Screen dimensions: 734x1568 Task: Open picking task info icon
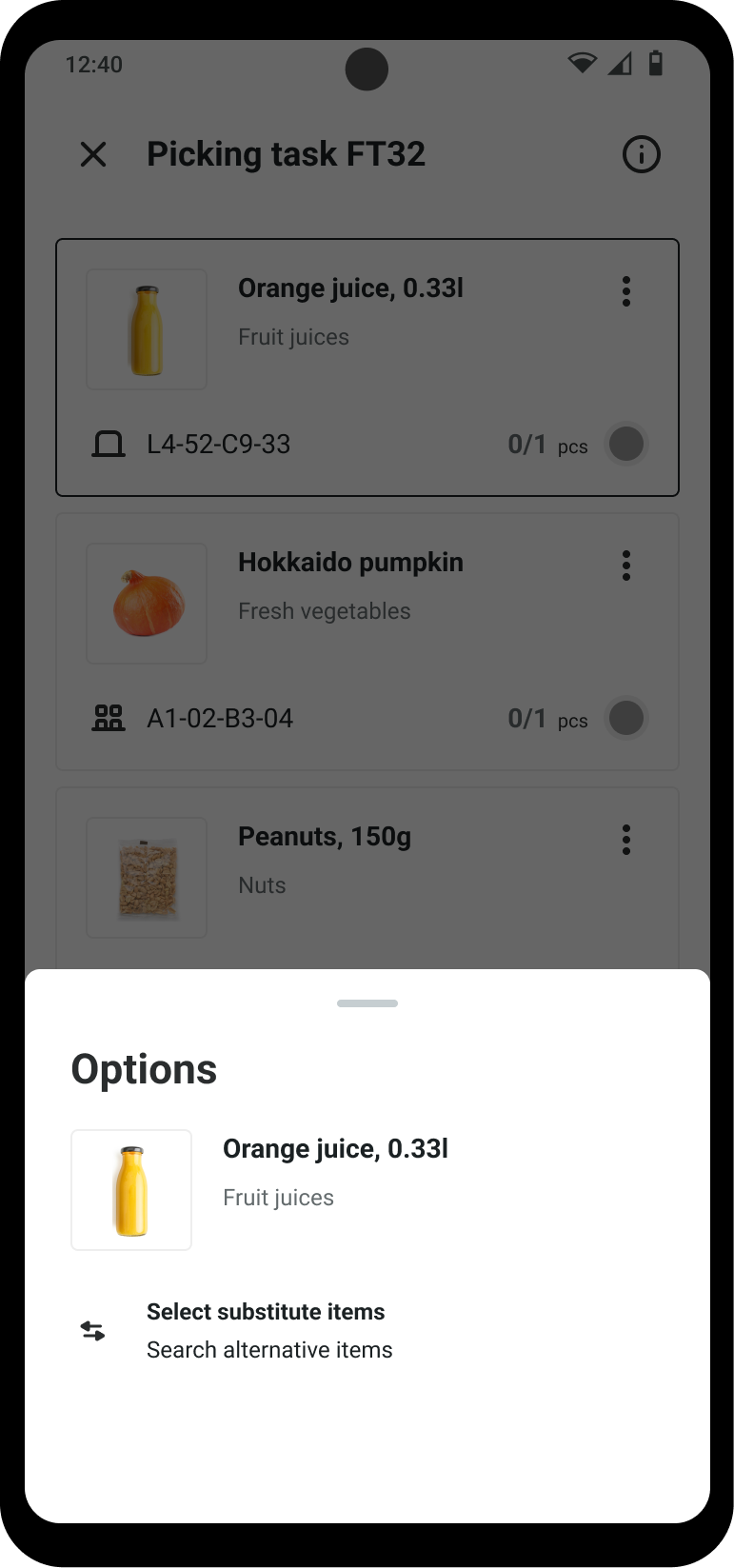pyautogui.click(x=641, y=154)
